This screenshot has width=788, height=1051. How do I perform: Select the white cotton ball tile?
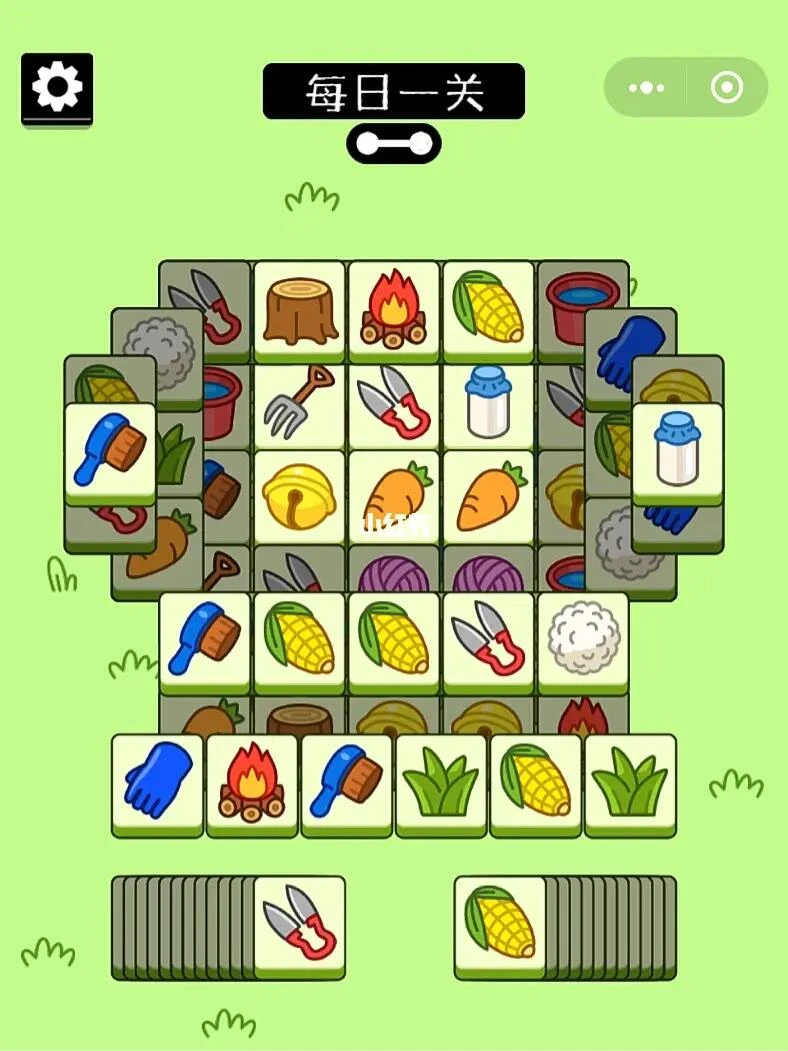pos(583,638)
